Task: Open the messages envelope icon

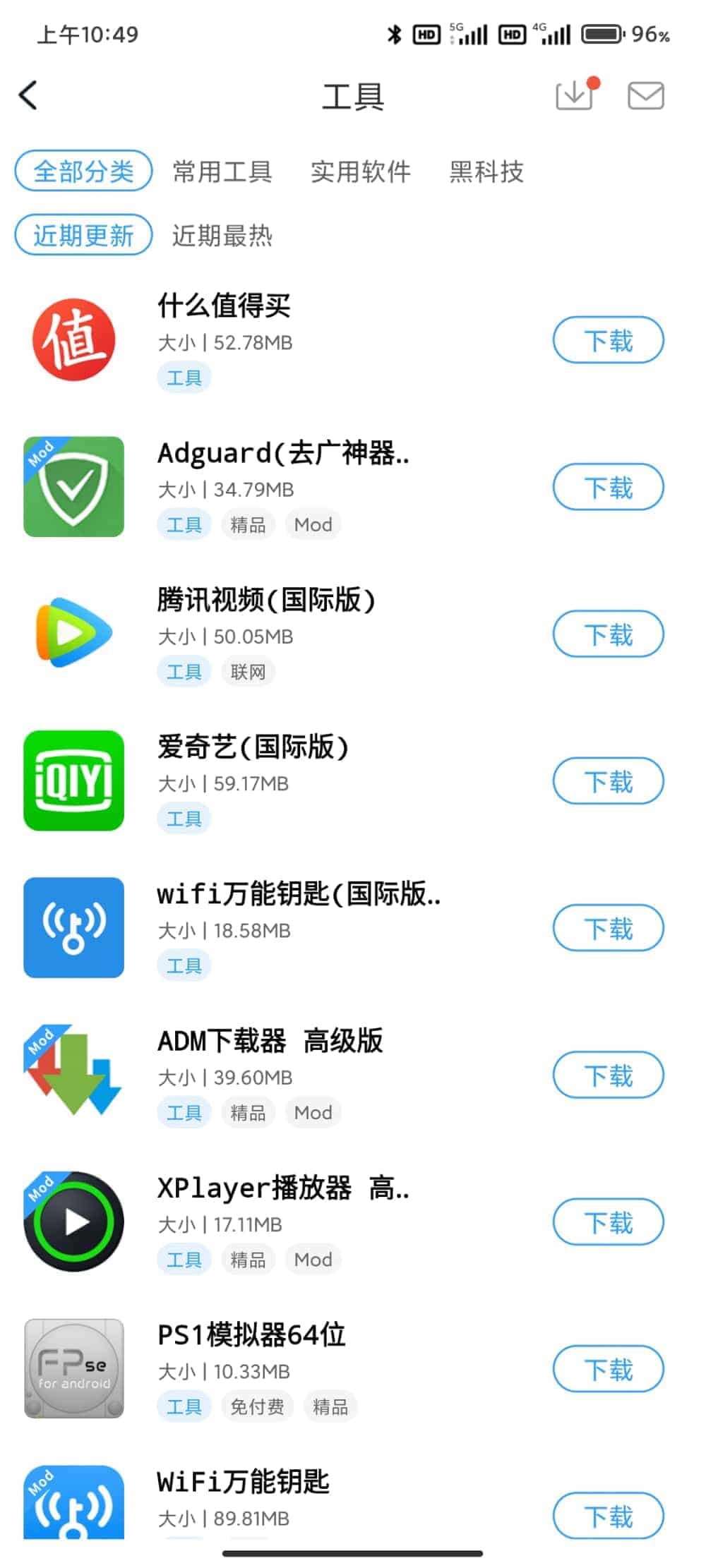Action: [x=645, y=95]
